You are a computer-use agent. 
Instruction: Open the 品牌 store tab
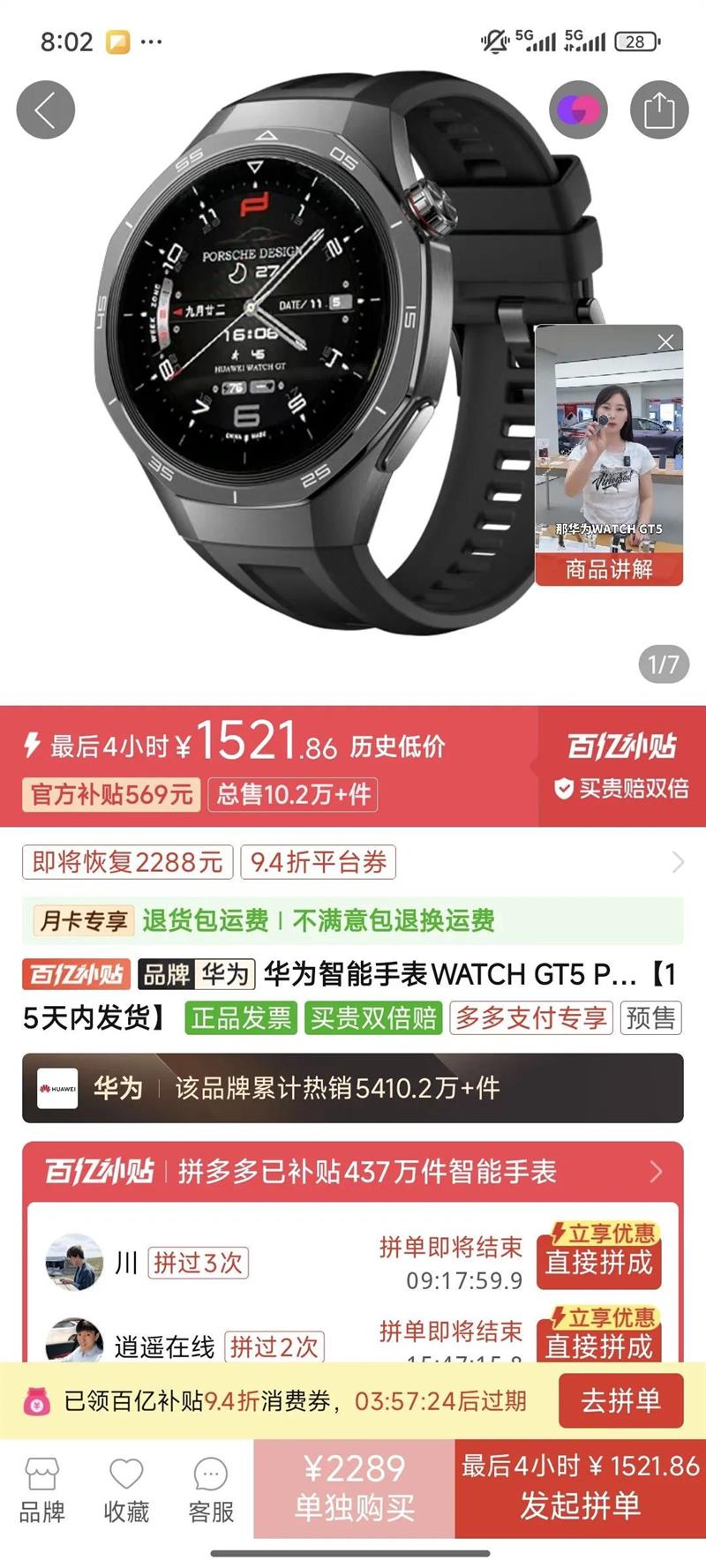[x=42, y=1491]
